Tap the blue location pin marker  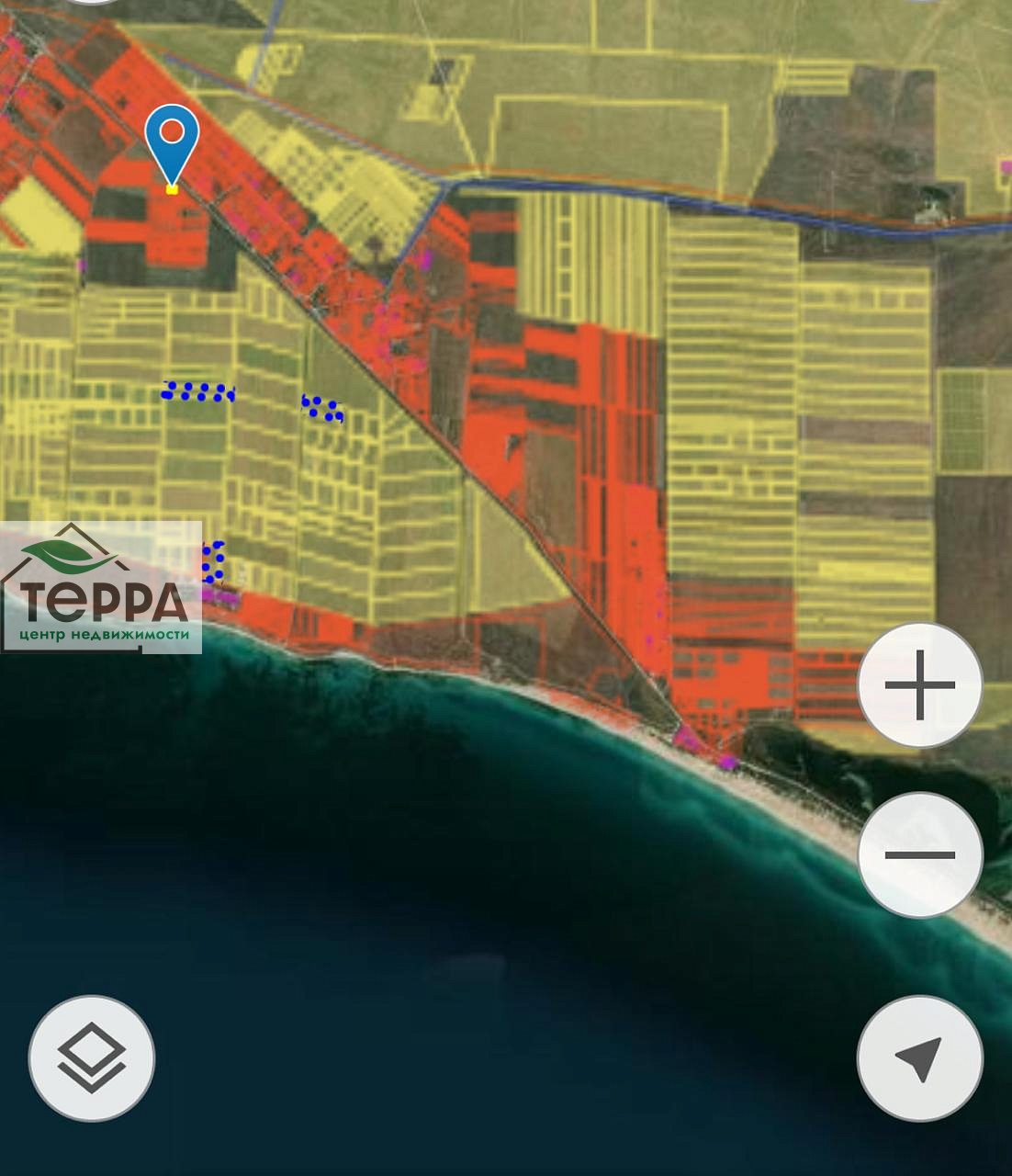[x=172, y=138]
